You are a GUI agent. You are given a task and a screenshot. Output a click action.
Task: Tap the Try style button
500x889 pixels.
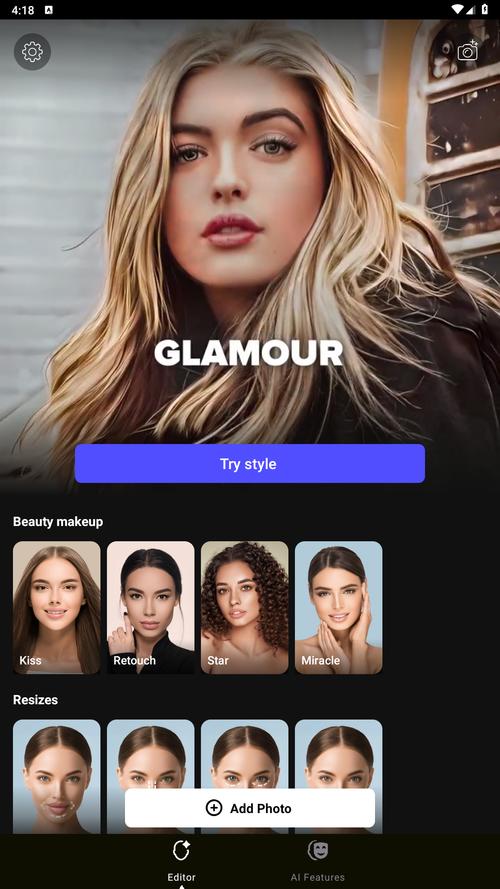[249, 464]
